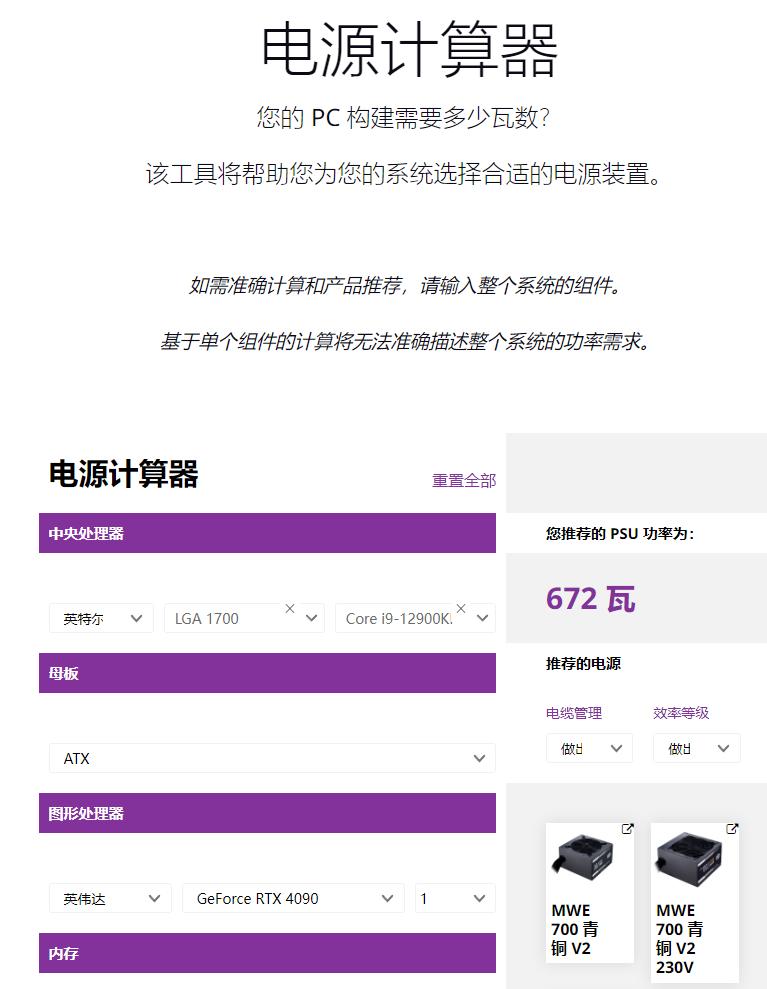Open the 英特尔 CPU brand dropdown
767x989 pixels.
tap(101, 619)
